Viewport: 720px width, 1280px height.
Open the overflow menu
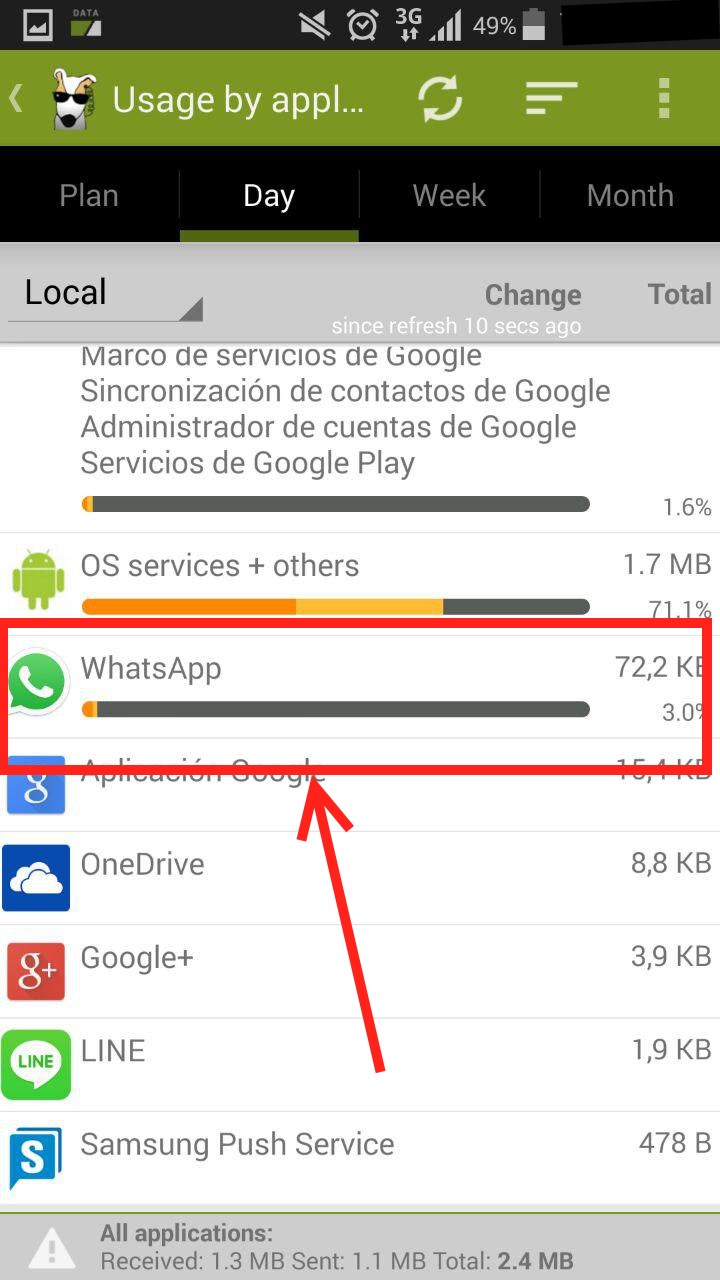(663, 99)
